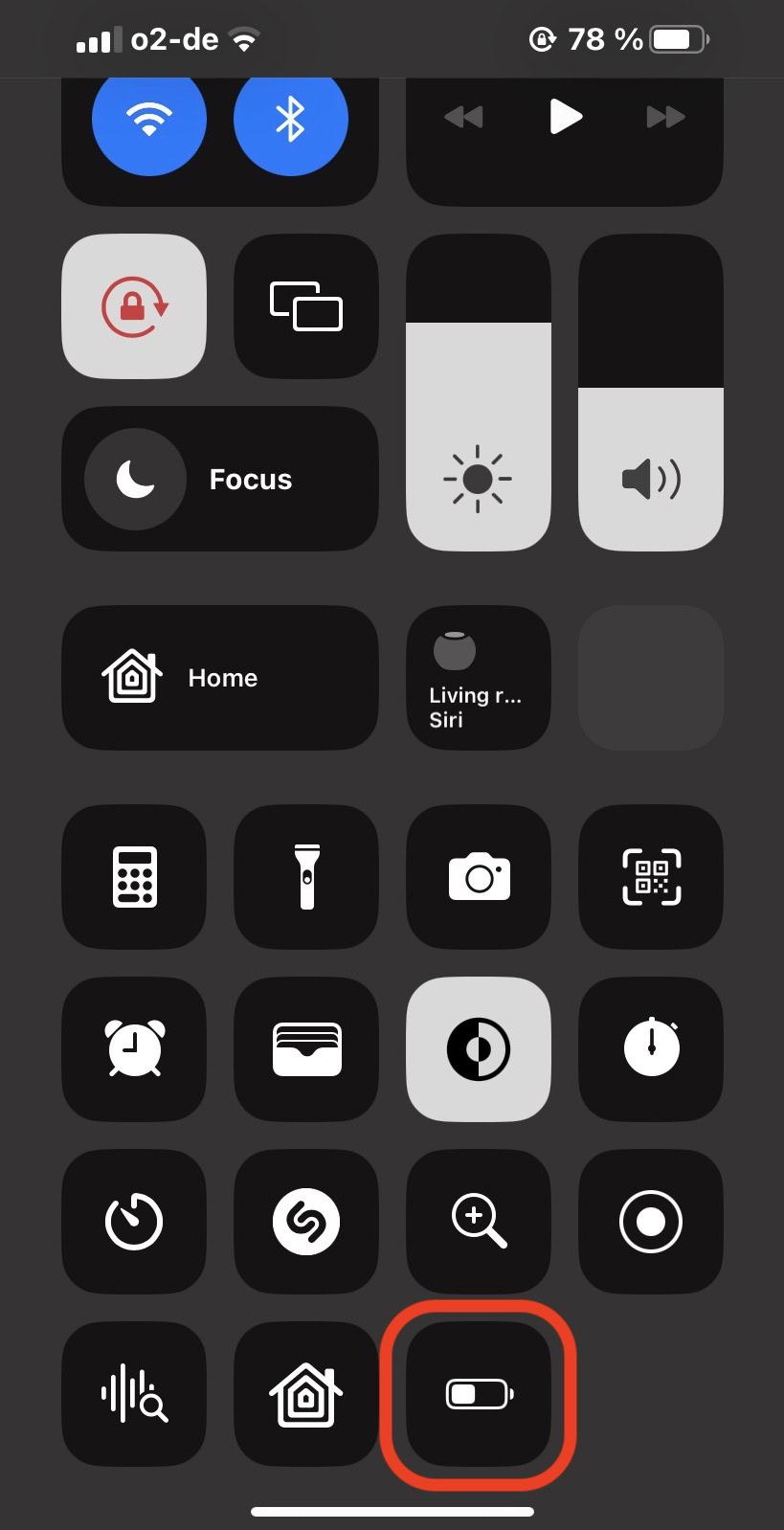The width and height of the screenshot is (784, 1530).
Task: Open Wallet cards
Action: (306, 1049)
